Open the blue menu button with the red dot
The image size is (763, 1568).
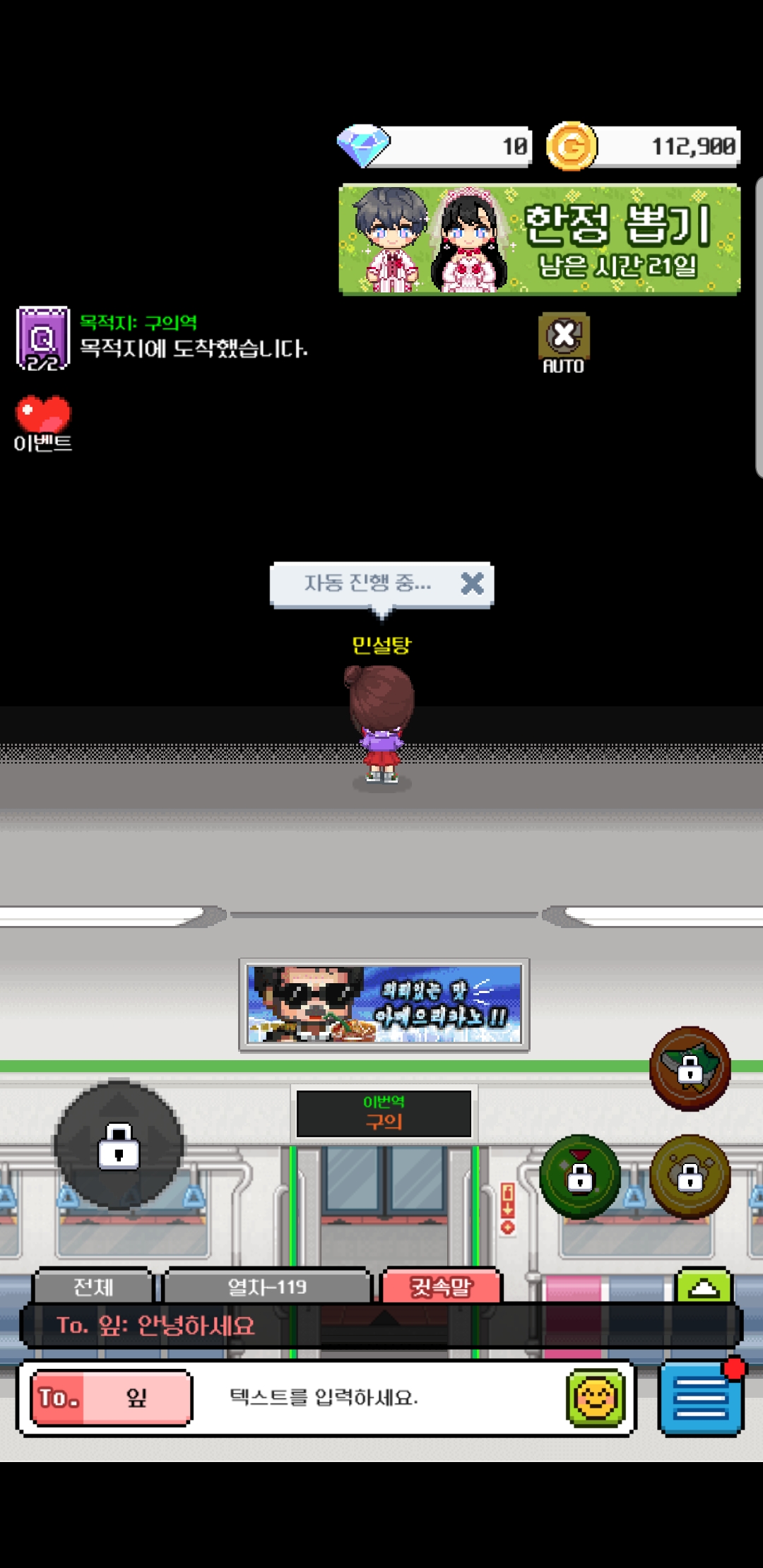point(700,1398)
